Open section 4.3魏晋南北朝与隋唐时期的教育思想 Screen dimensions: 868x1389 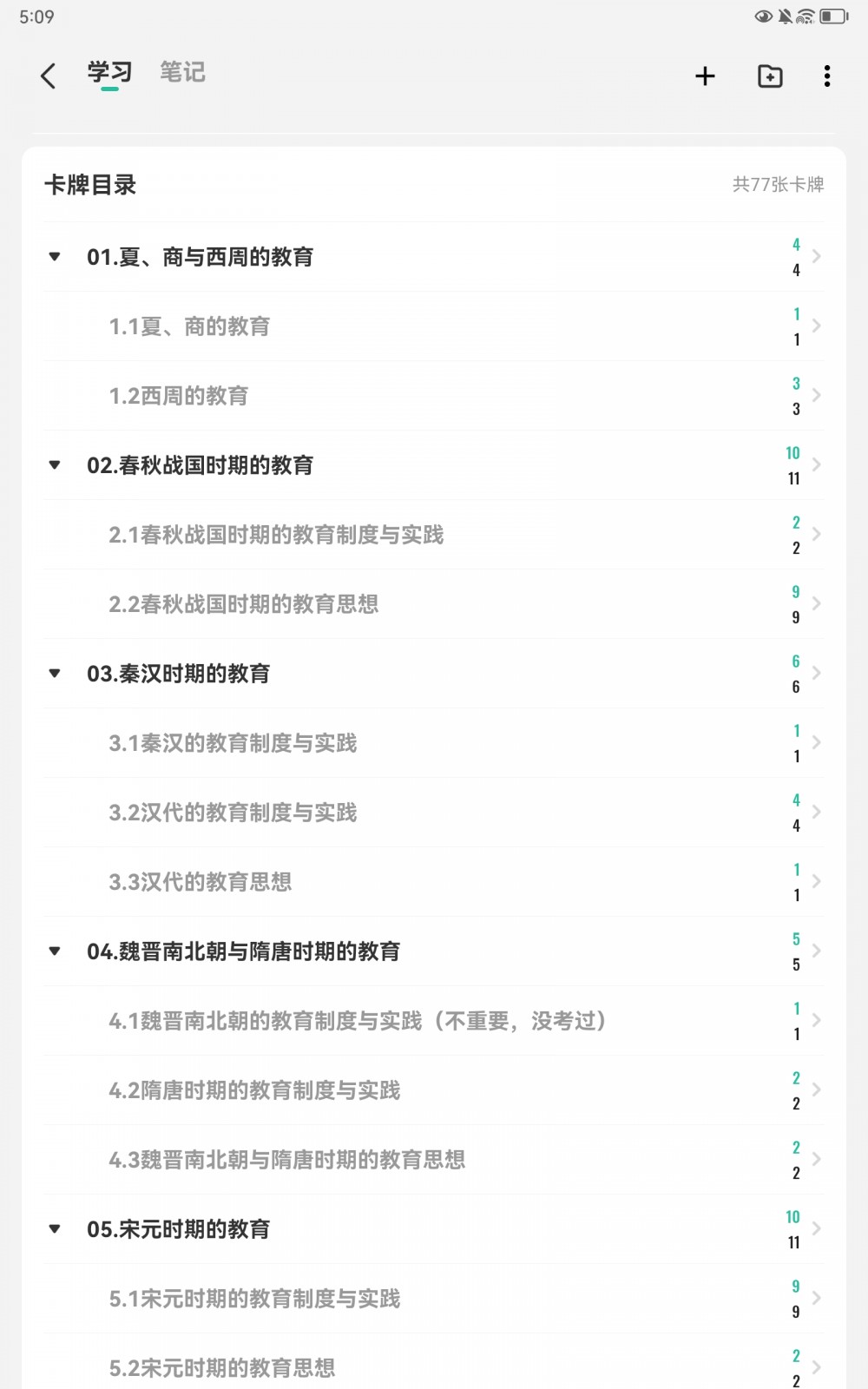point(434,1160)
